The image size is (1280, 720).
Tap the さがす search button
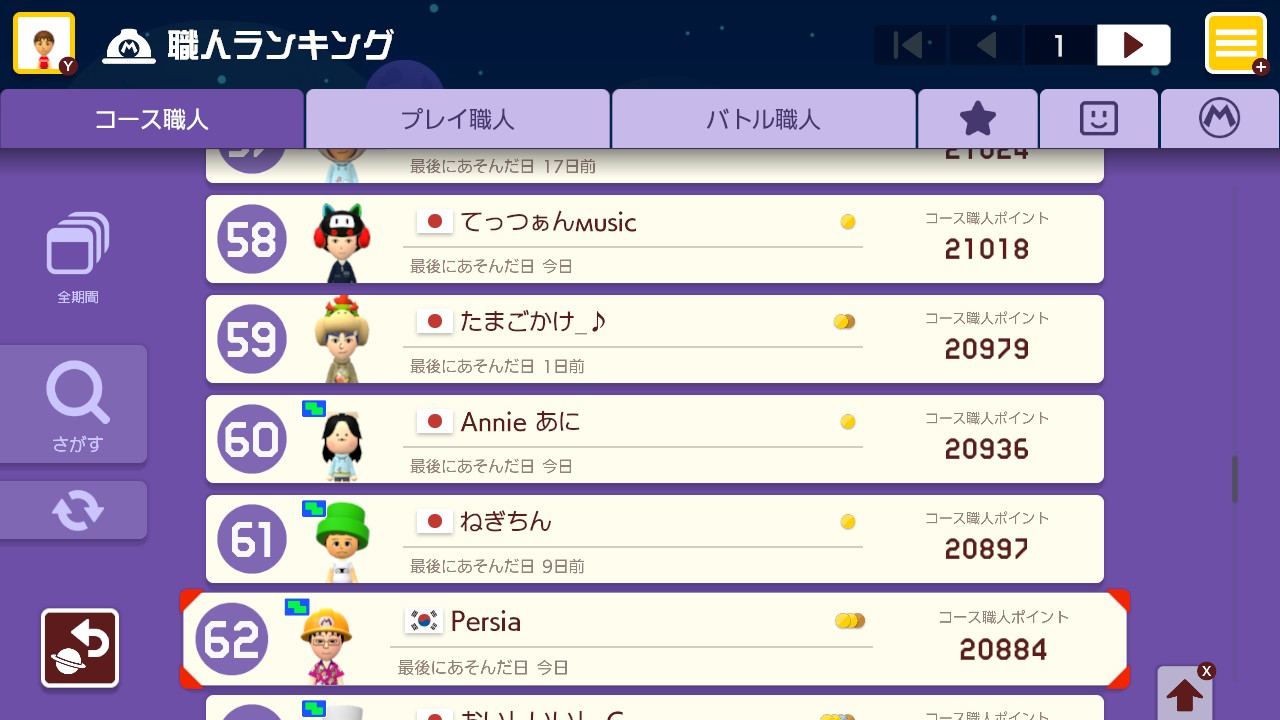click(x=75, y=405)
